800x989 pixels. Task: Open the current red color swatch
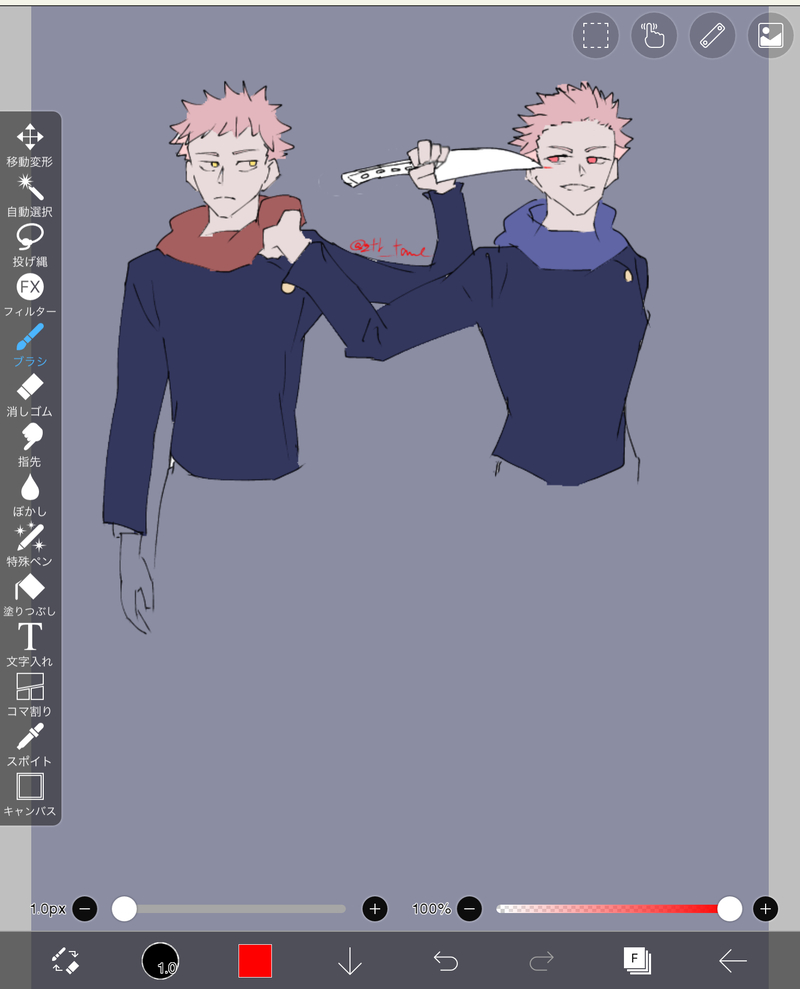[255, 961]
